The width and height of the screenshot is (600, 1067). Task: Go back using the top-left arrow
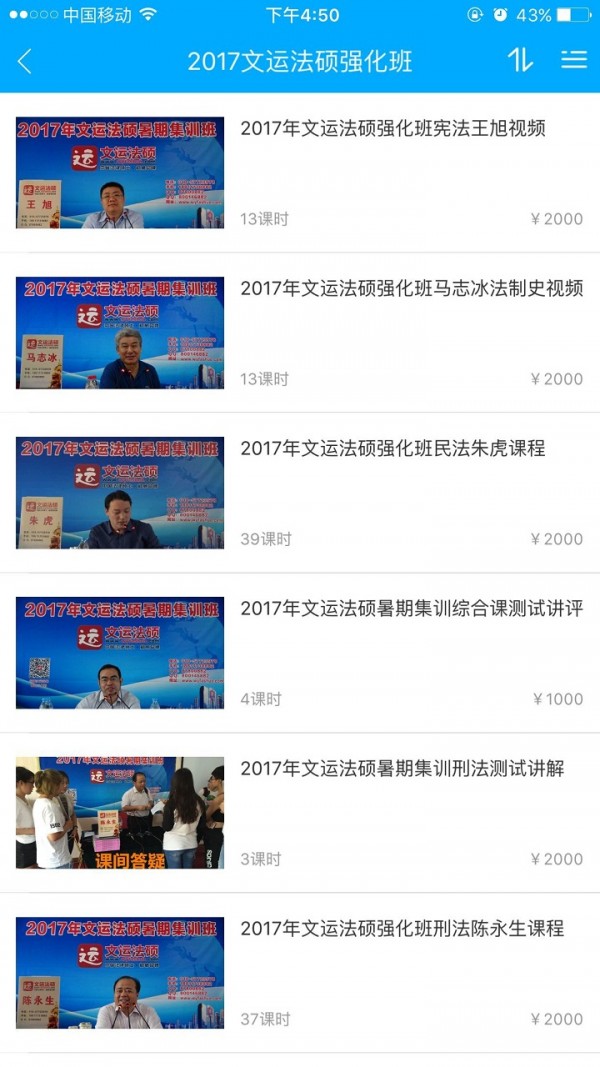pos(25,61)
